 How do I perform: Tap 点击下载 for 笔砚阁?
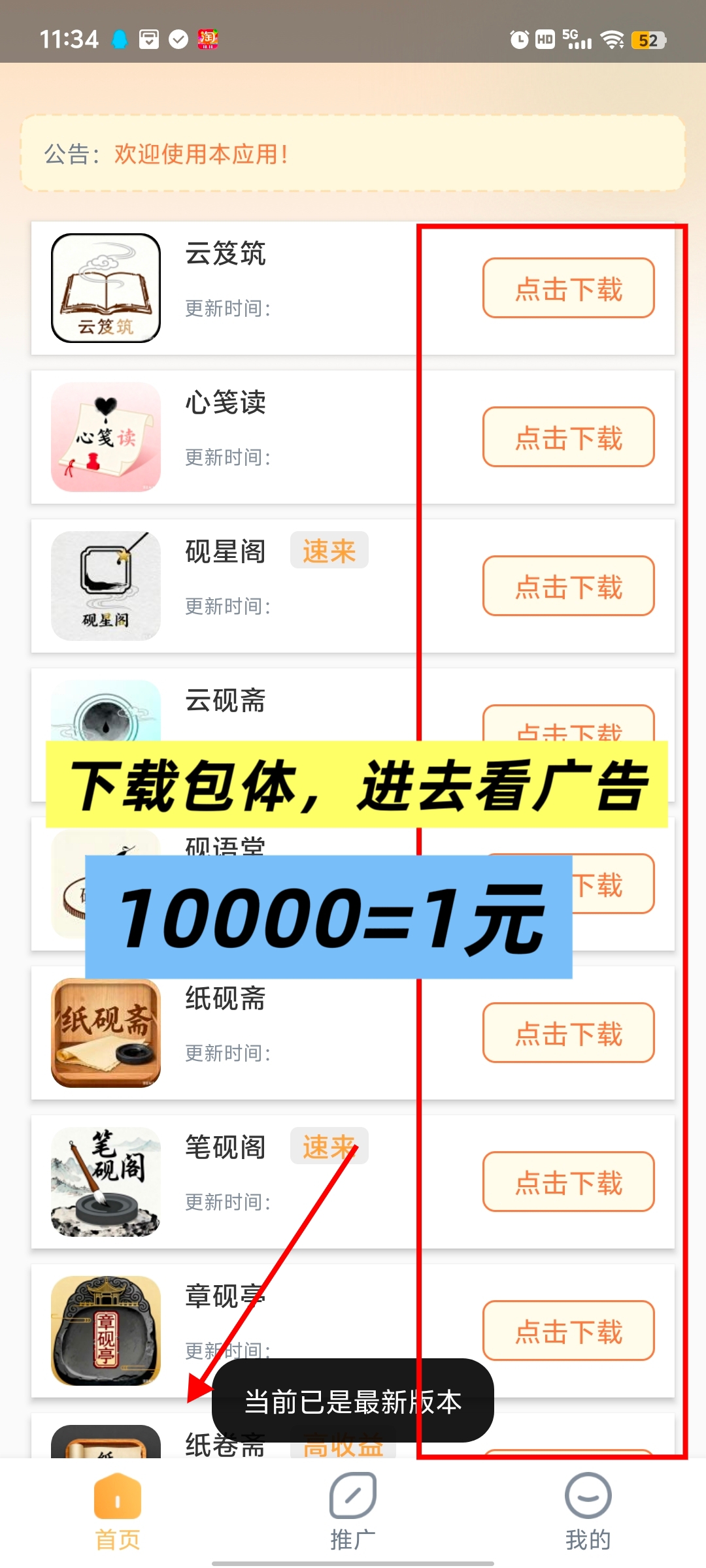pyautogui.click(x=568, y=1182)
